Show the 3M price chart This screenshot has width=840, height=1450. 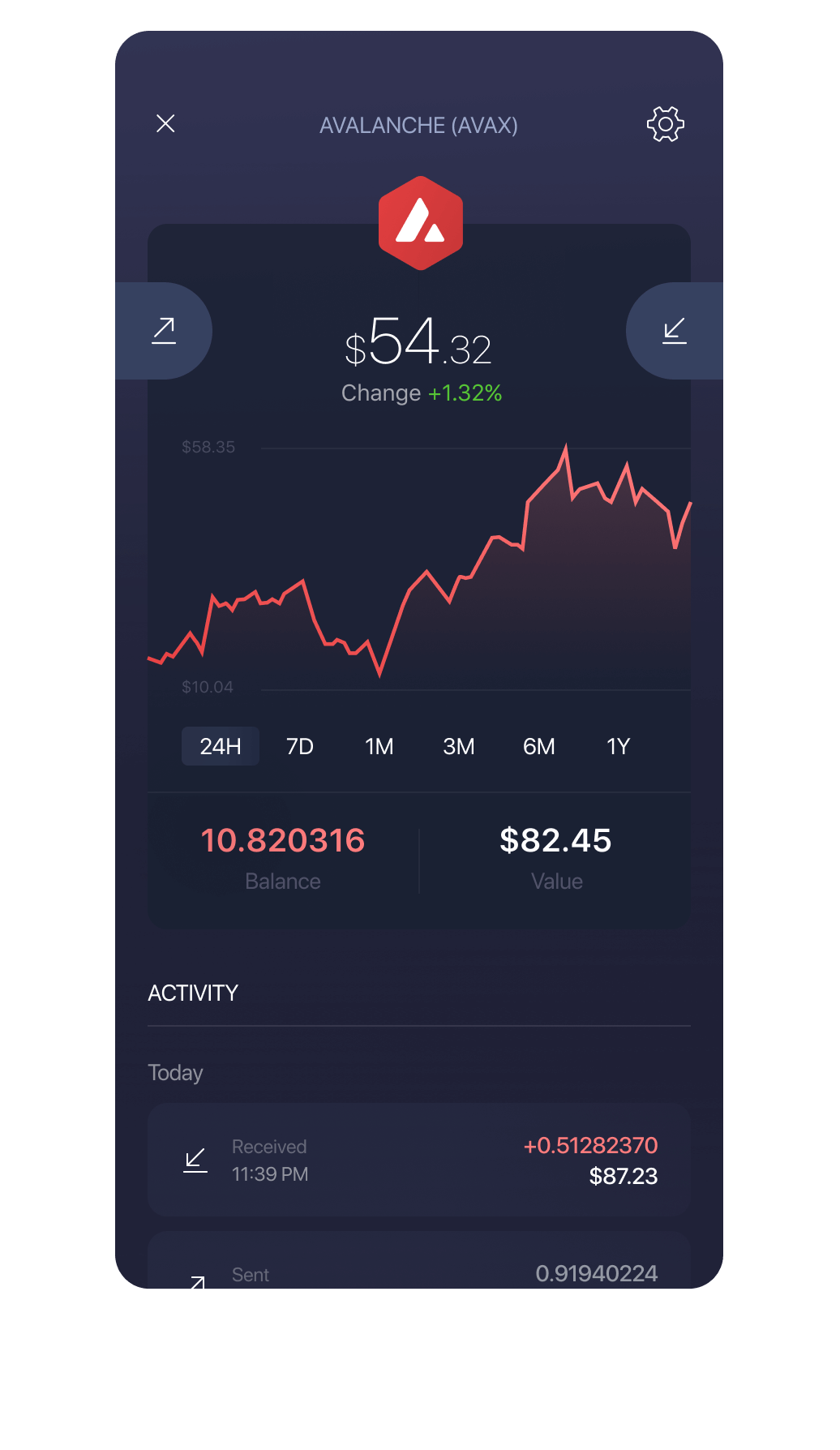459,746
